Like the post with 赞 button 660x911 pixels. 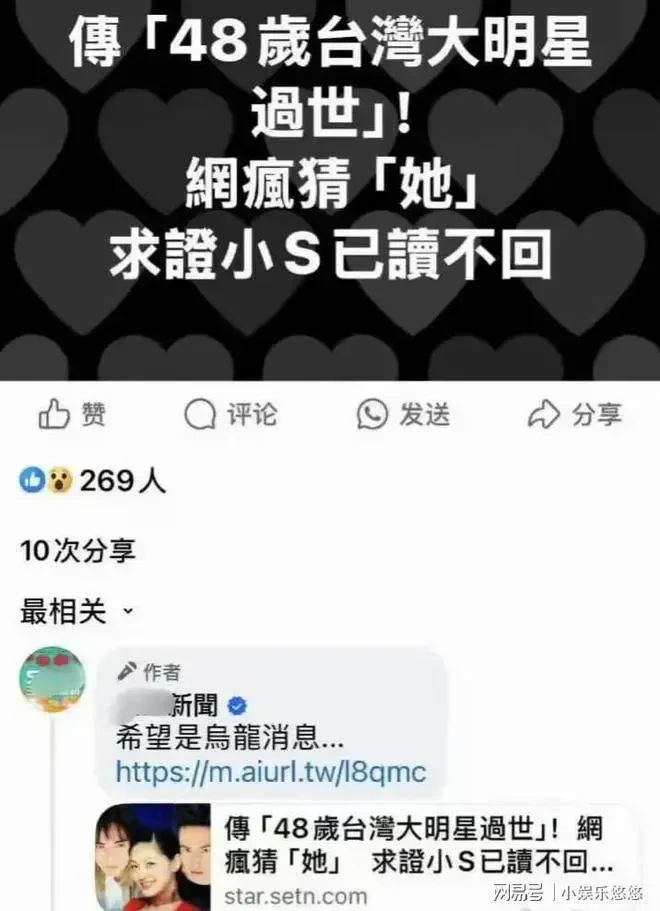coord(72,414)
